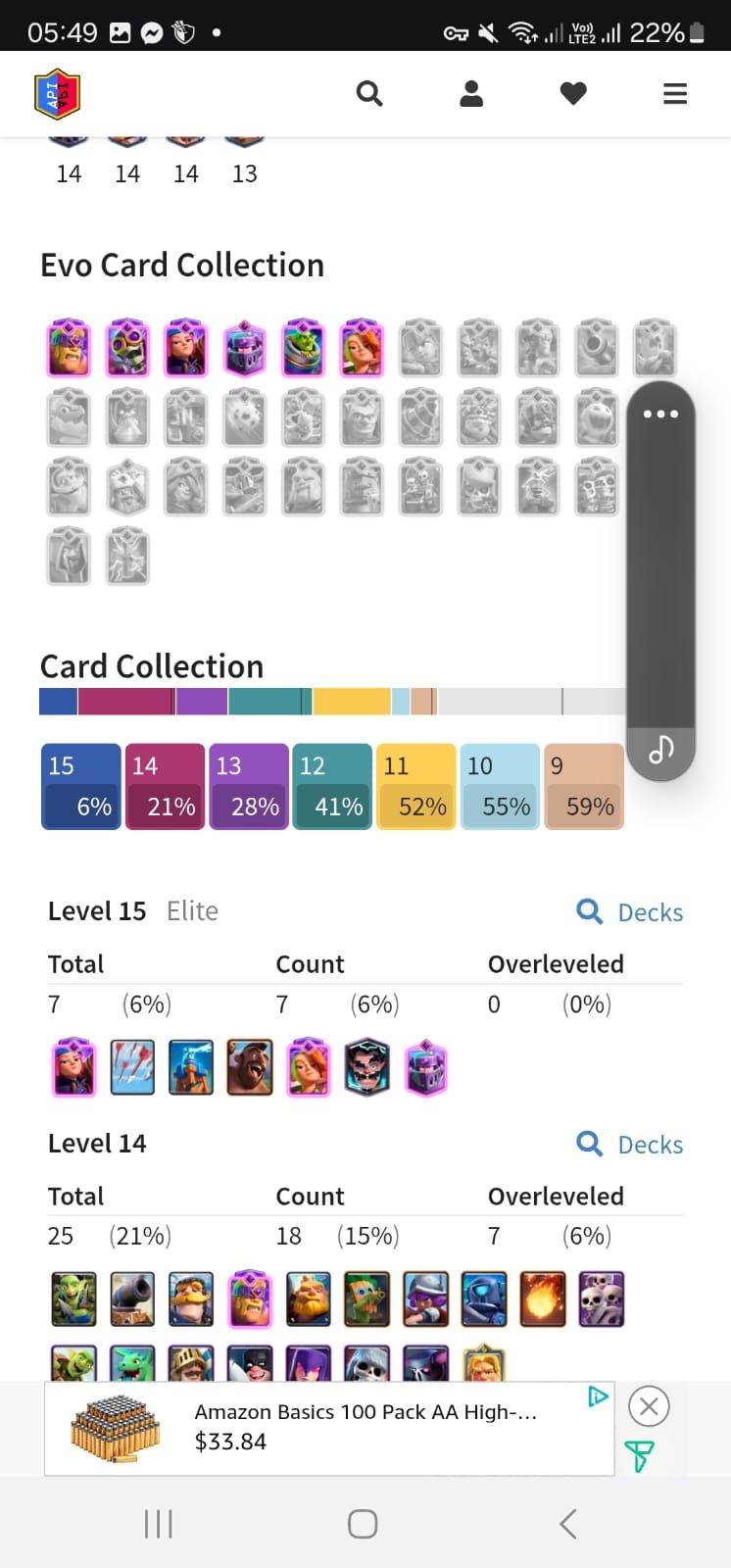This screenshot has width=731, height=1568.
Task: Open the Amazon Basics battery ad
Action: click(x=329, y=1428)
